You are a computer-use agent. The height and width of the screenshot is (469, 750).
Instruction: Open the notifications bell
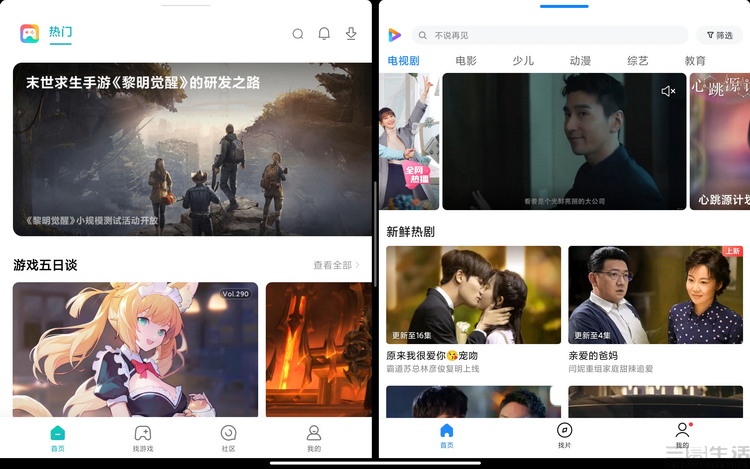[x=324, y=34]
